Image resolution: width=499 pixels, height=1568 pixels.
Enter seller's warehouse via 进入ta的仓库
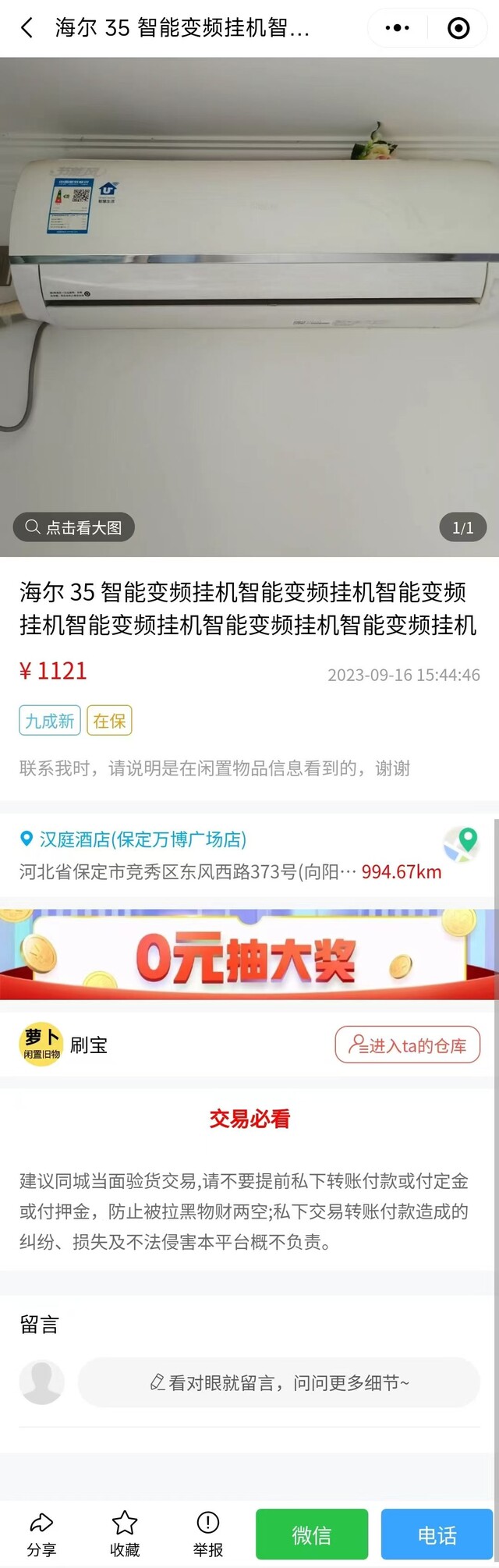point(407,1045)
